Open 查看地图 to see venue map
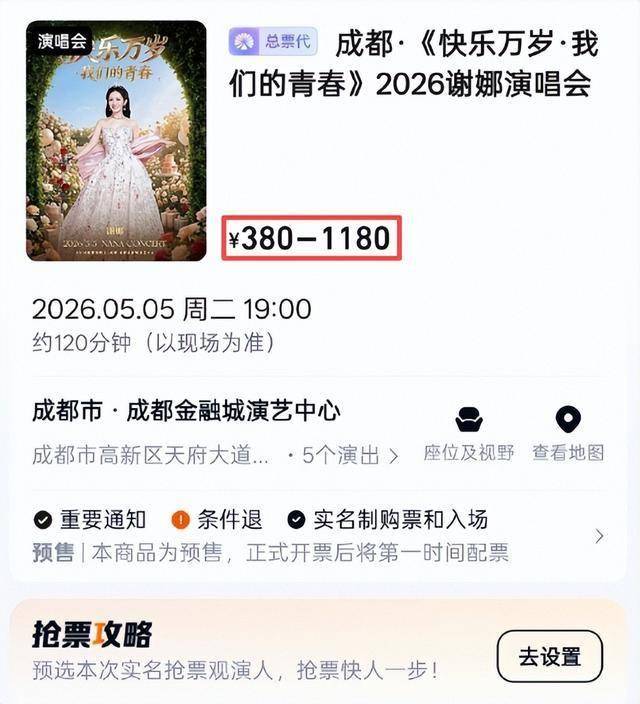 (x=568, y=434)
